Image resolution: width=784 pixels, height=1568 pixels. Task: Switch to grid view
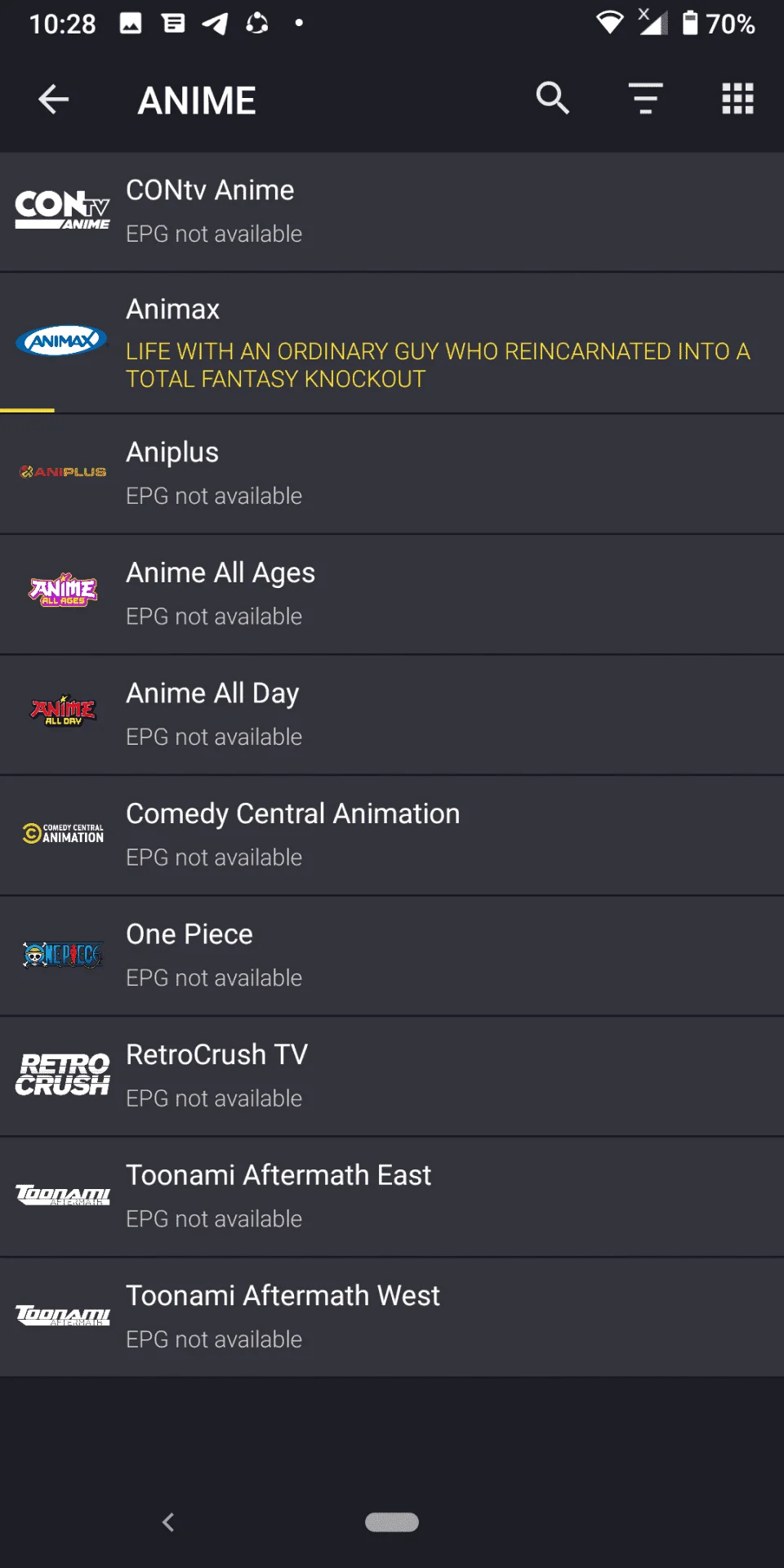(737, 99)
